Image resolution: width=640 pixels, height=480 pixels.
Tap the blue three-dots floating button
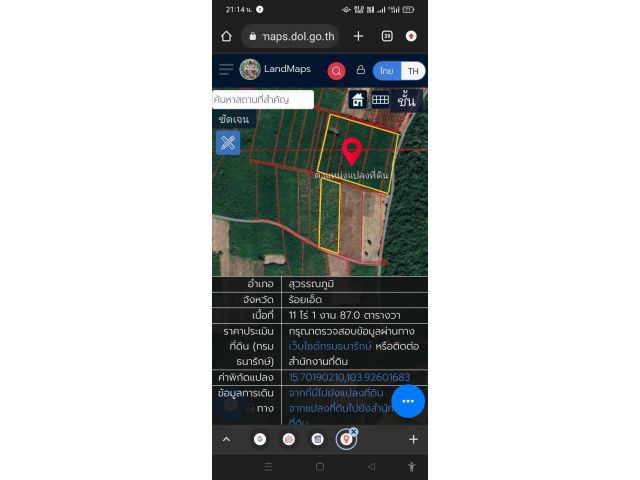pyautogui.click(x=407, y=400)
